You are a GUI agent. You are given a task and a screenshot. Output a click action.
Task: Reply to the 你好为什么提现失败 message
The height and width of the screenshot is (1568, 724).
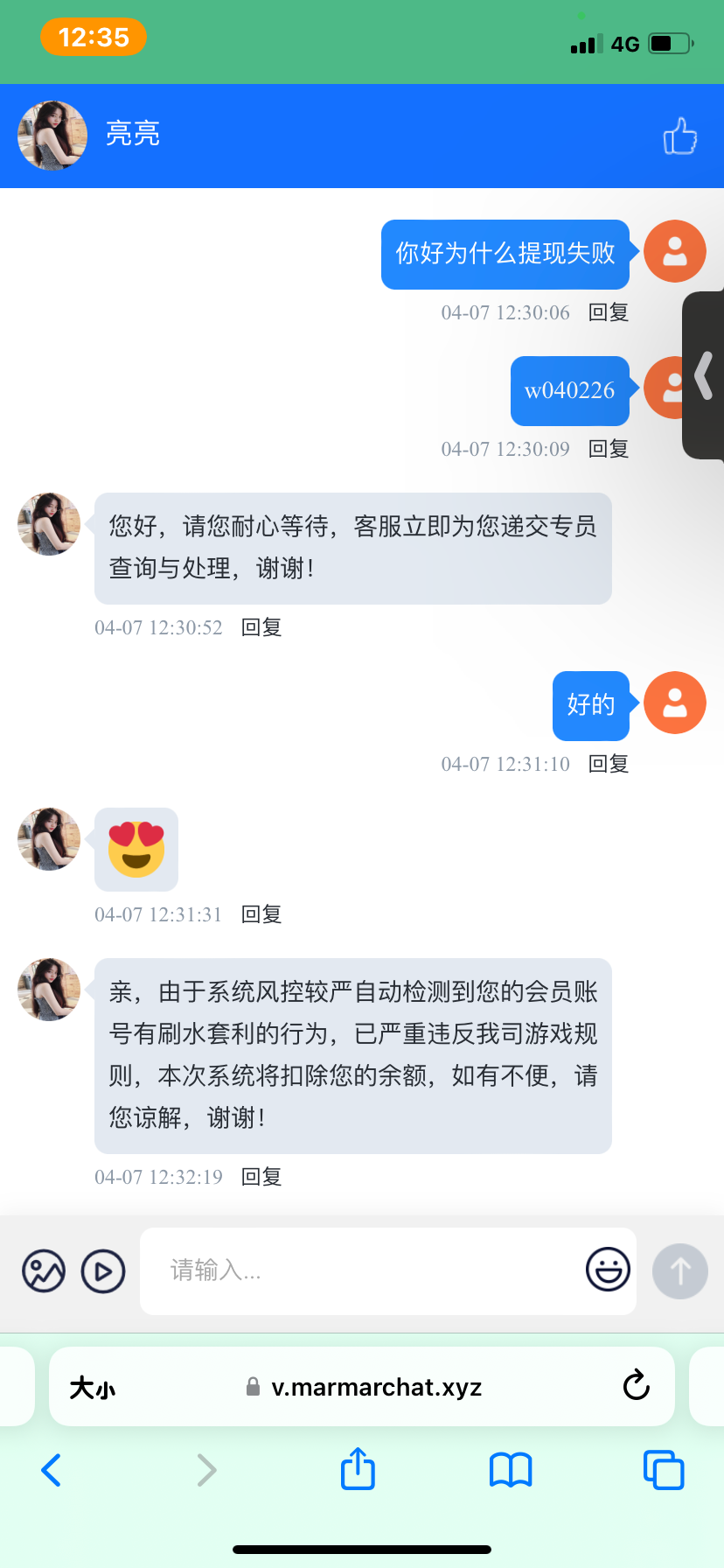coord(609,312)
